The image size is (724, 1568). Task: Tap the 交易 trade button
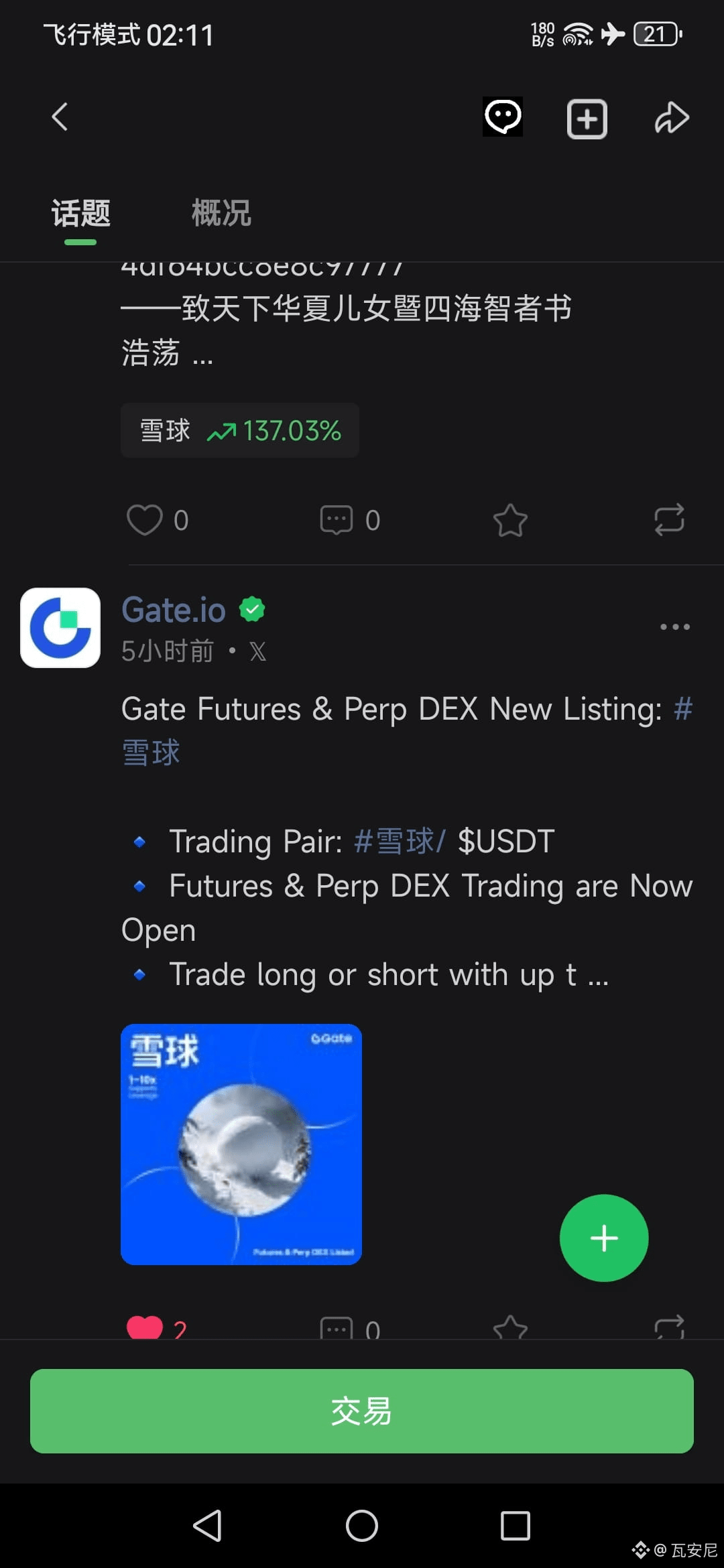coord(362,1412)
